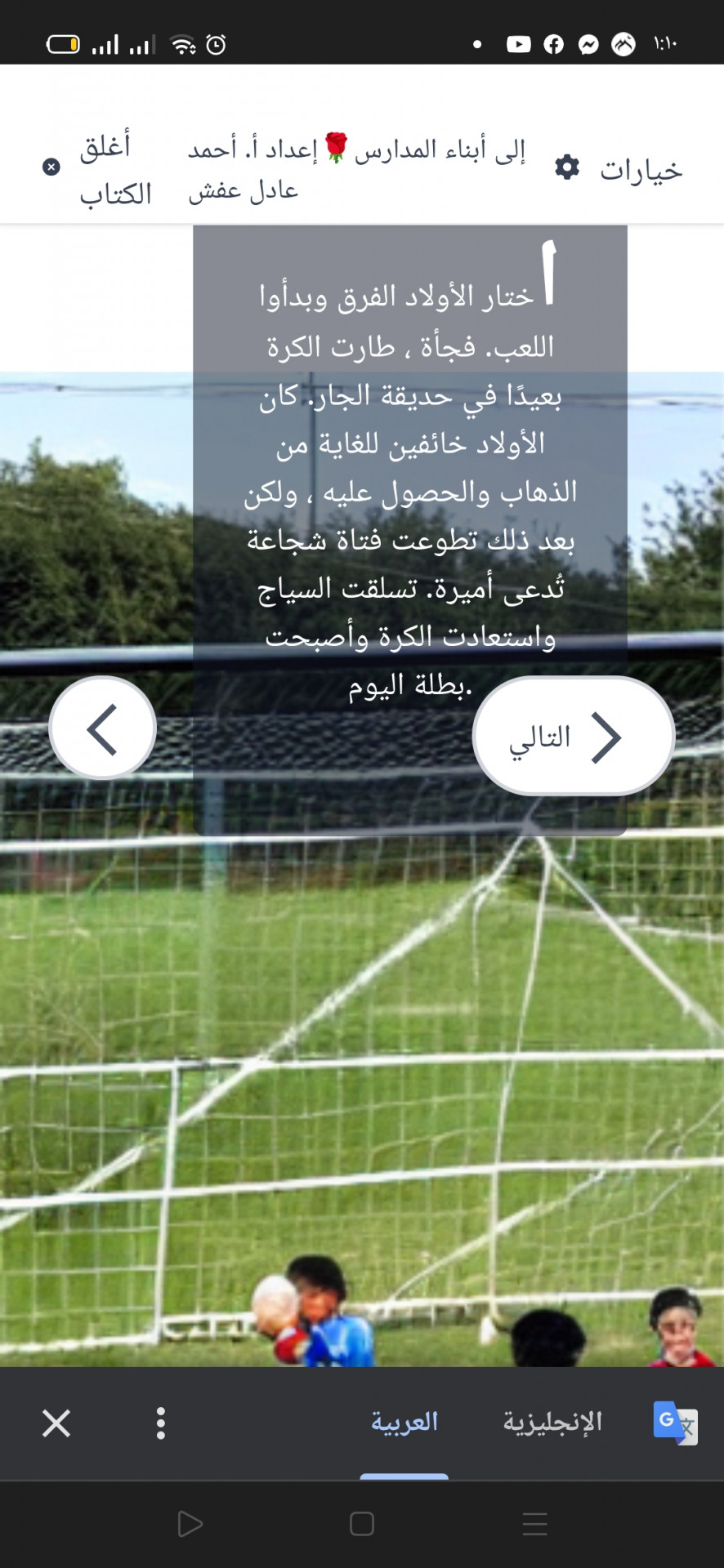Switch translation to العربية
This screenshot has width=724, height=1568.
pos(404,1422)
